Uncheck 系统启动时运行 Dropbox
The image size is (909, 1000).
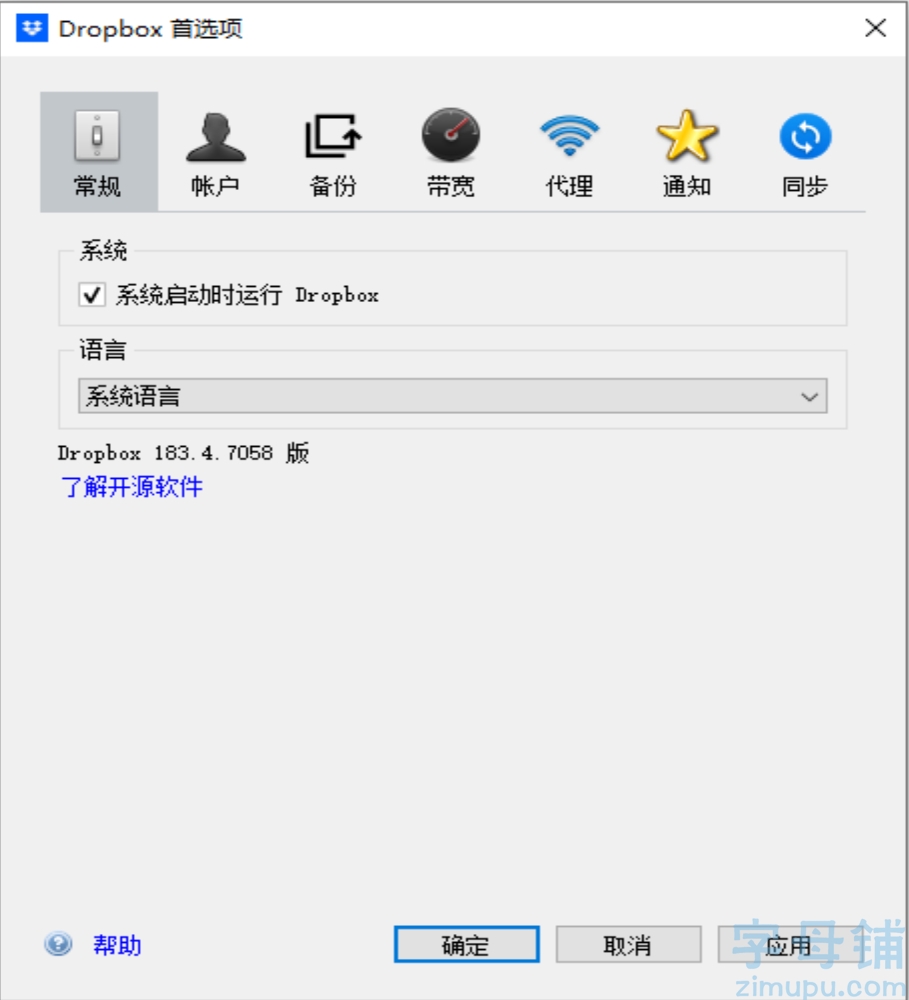click(x=92, y=295)
